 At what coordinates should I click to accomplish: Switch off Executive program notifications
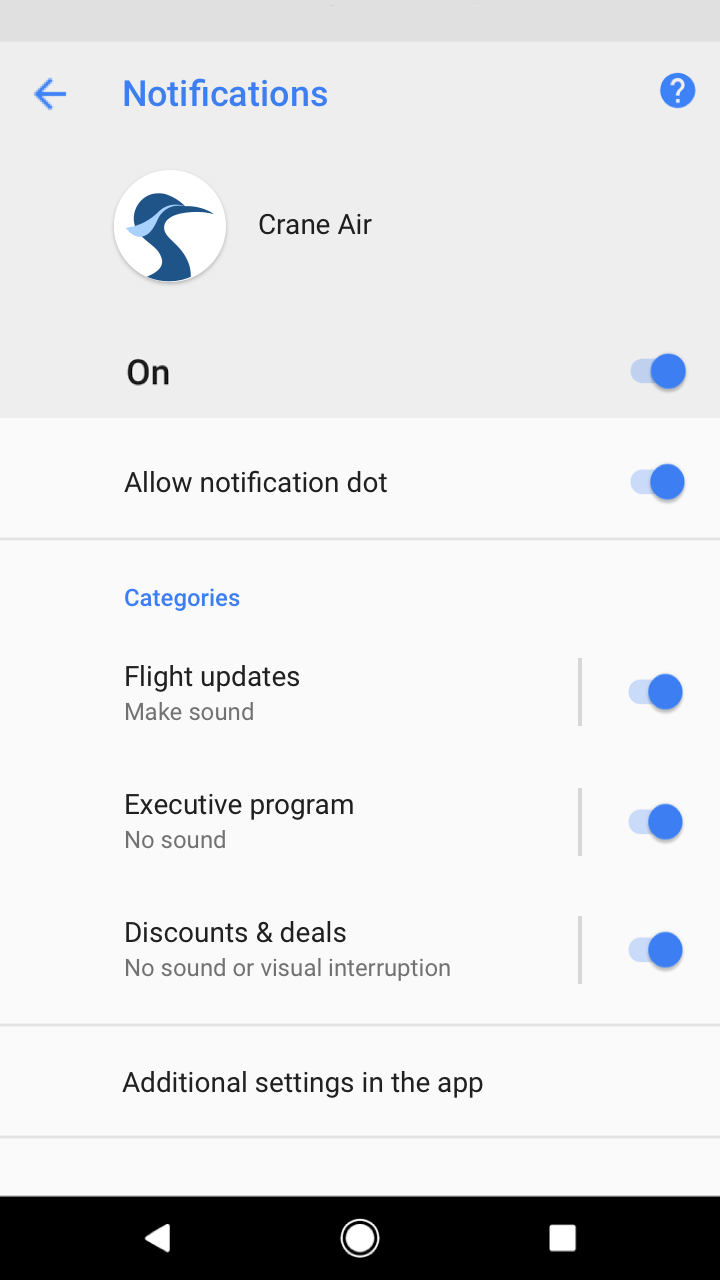655,822
